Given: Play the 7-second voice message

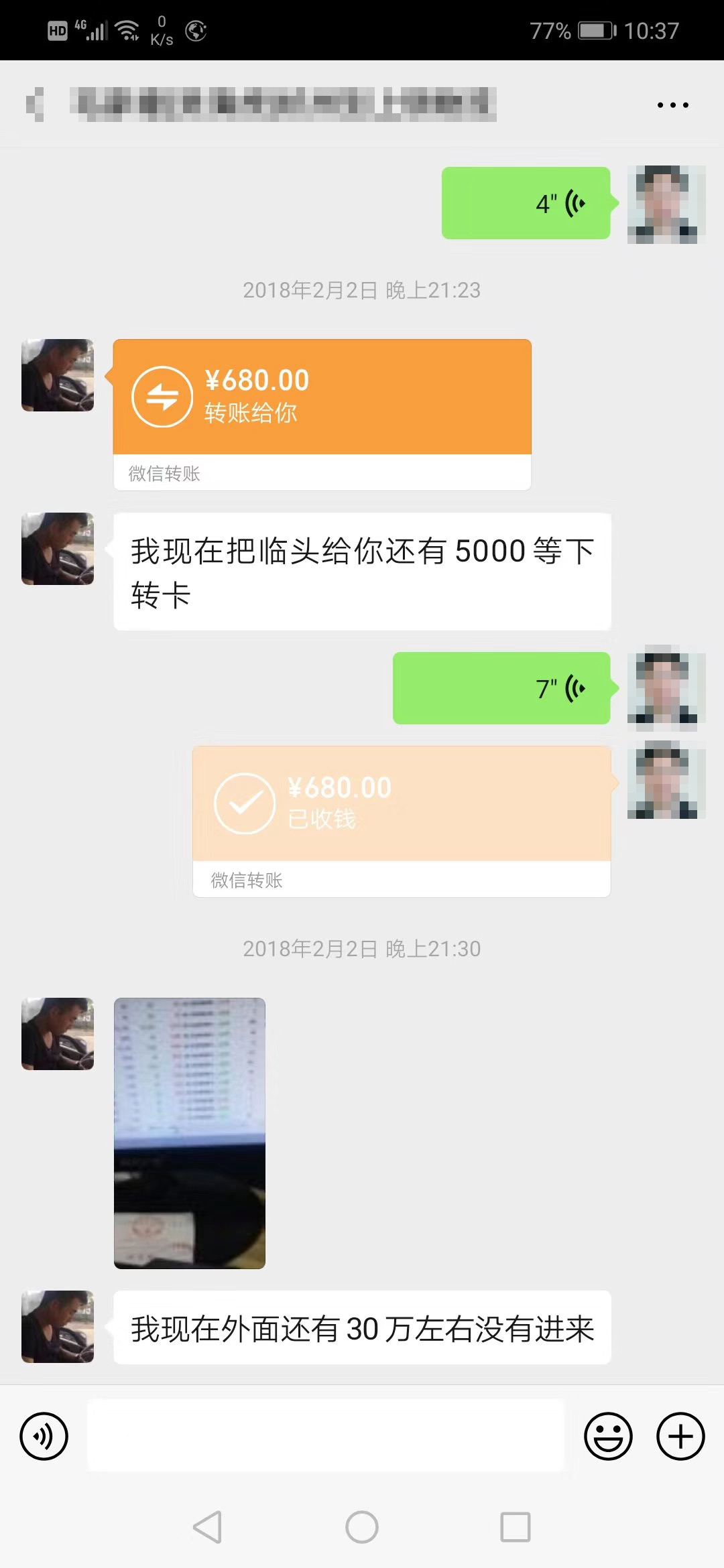Looking at the screenshot, I should [501, 688].
